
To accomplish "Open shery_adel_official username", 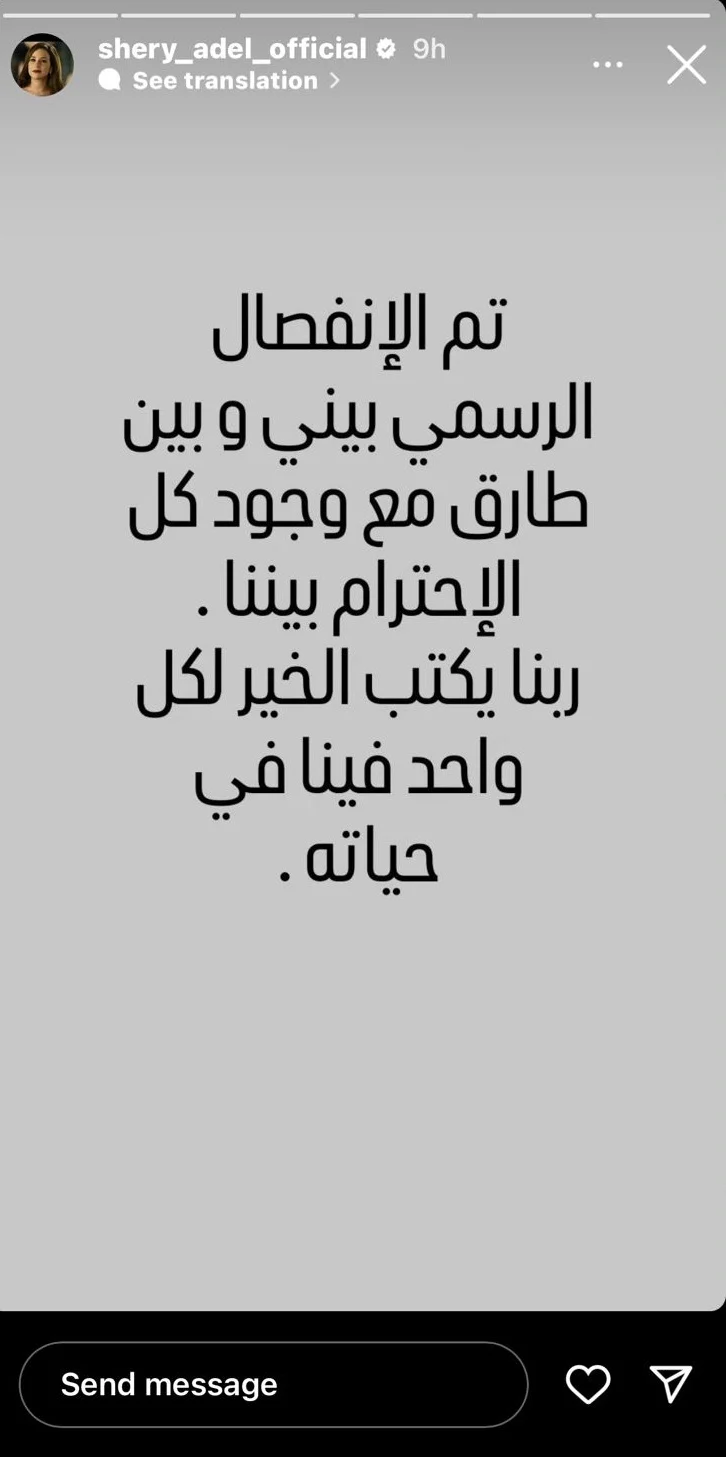I will [232, 48].
